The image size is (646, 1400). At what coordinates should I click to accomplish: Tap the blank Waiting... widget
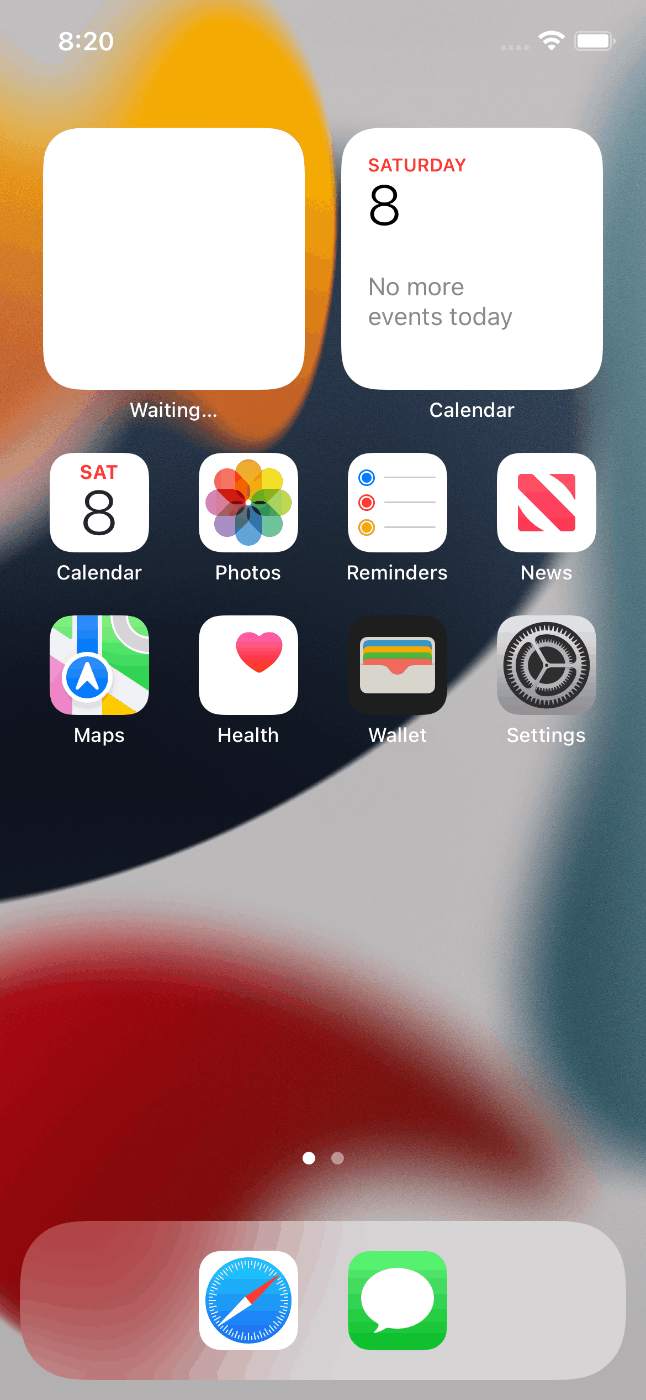(174, 258)
